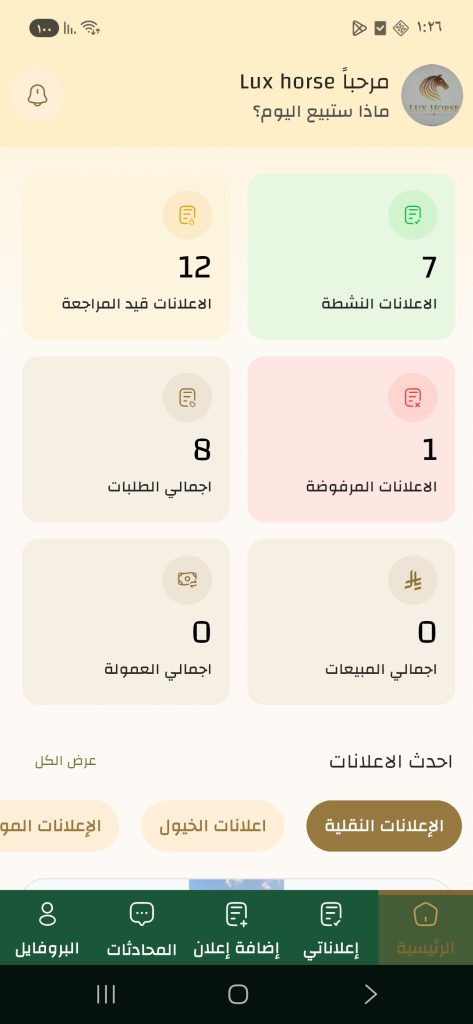Open the notifications bell
Image resolution: width=473 pixels, height=1024 pixels.
click(x=38, y=95)
